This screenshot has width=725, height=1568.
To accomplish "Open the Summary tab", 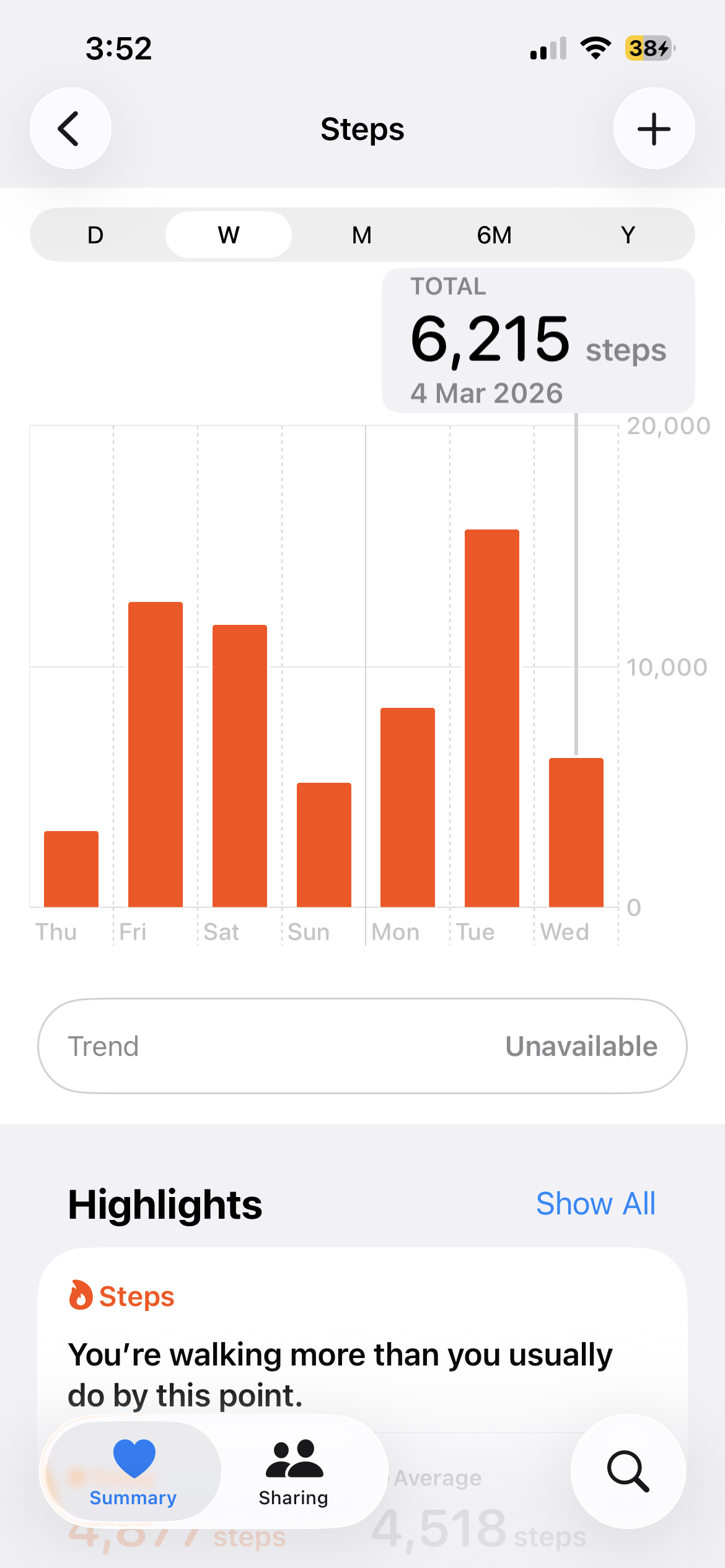I will [x=133, y=1471].
